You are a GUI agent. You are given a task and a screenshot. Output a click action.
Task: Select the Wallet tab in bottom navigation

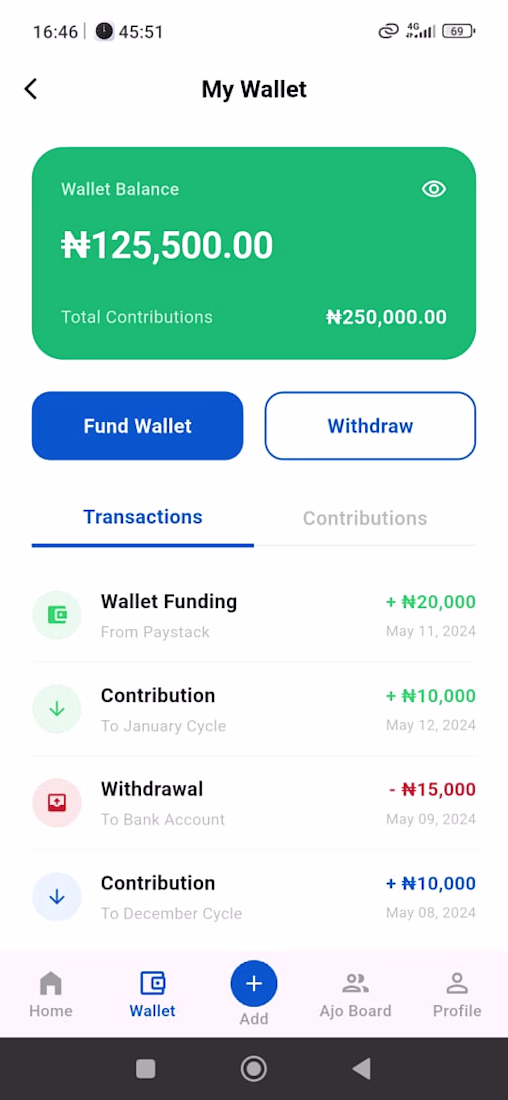pos(152,995)
